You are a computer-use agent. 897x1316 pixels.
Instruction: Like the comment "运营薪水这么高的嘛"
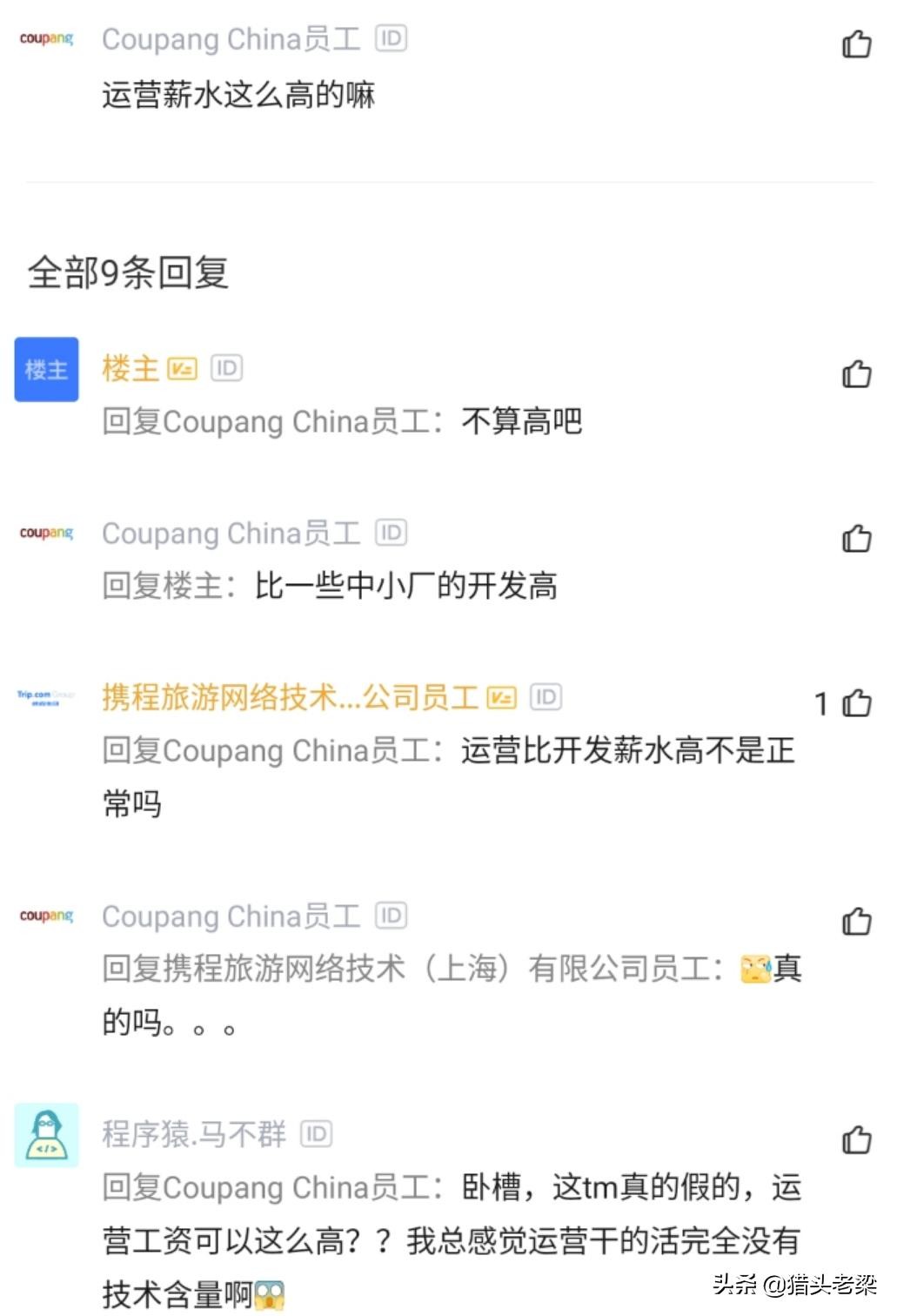856,44
